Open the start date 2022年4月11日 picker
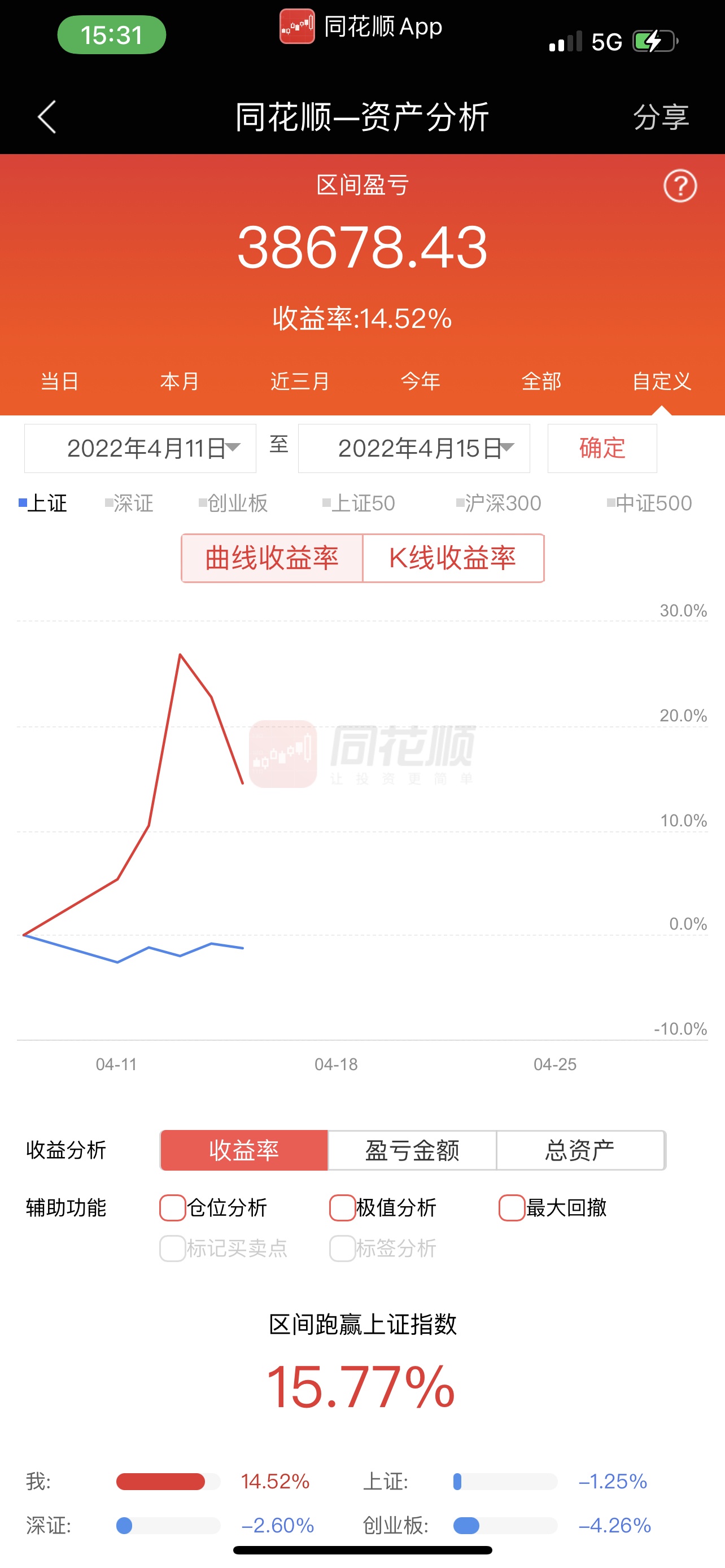This screenshot has height=1568, width=725. click(x=140, y=449)
